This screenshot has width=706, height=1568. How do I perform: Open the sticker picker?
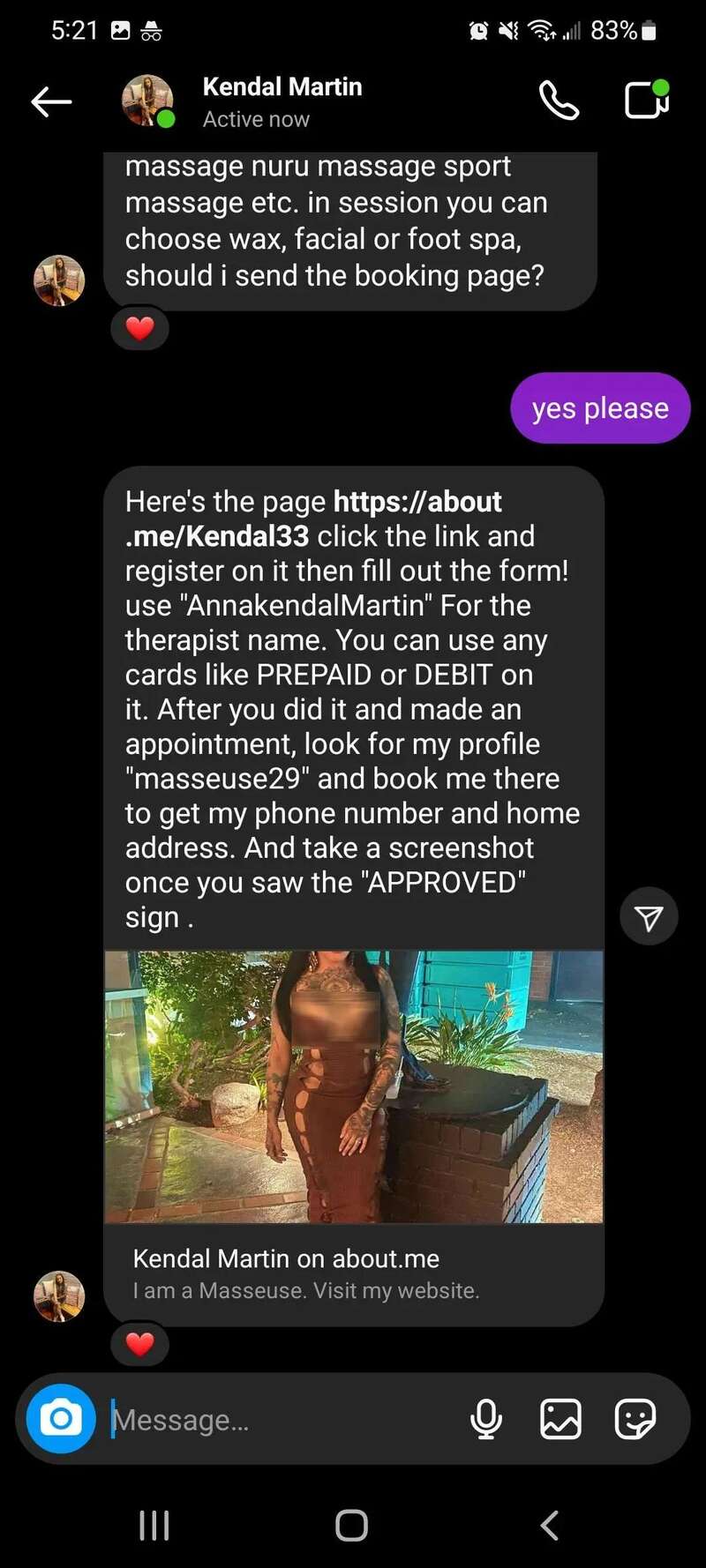click(x=635, y=1419)
